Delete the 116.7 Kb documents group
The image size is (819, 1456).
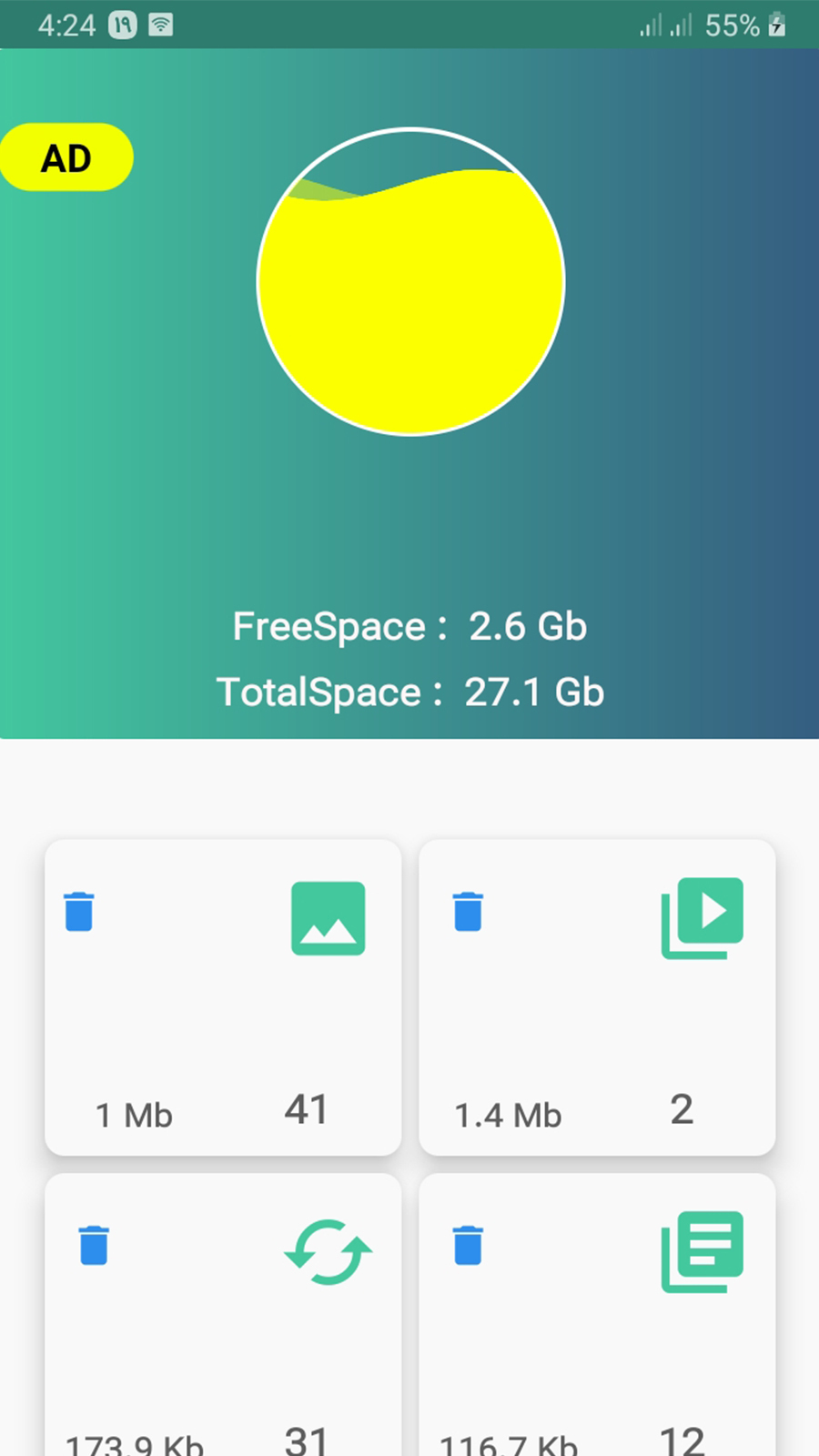468,1245
